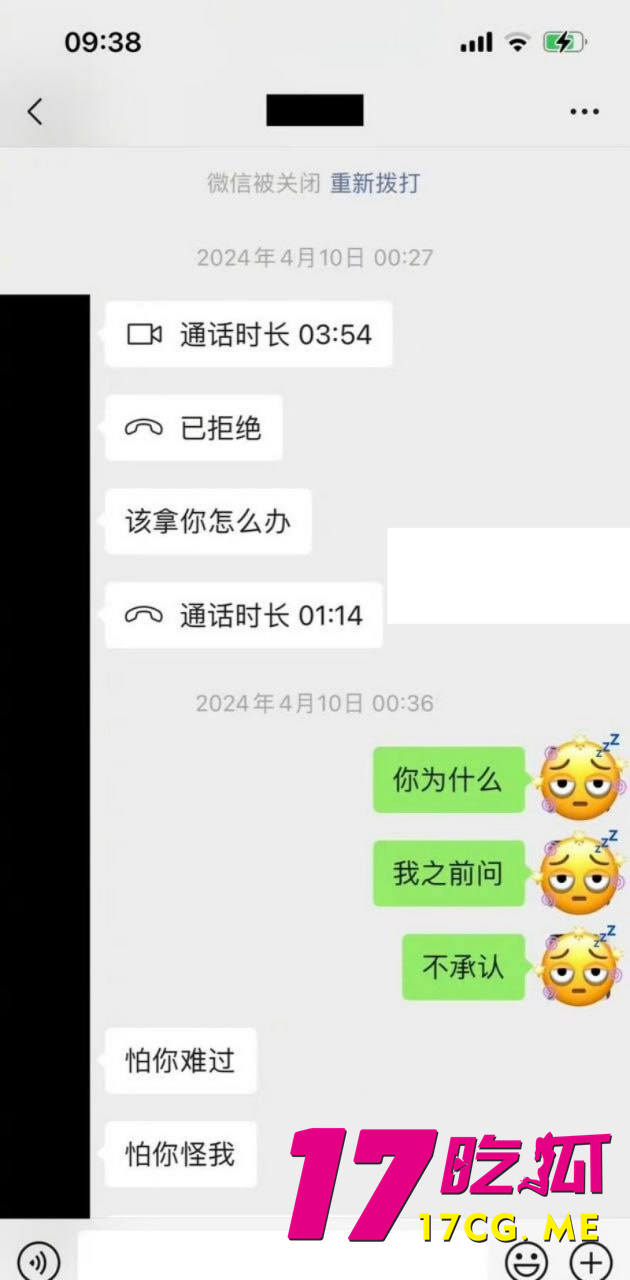The width and height of the screenshot is (630, 1280).
Task: Tap the voice call record 通话时长 01:14
Action: [244, 615]
